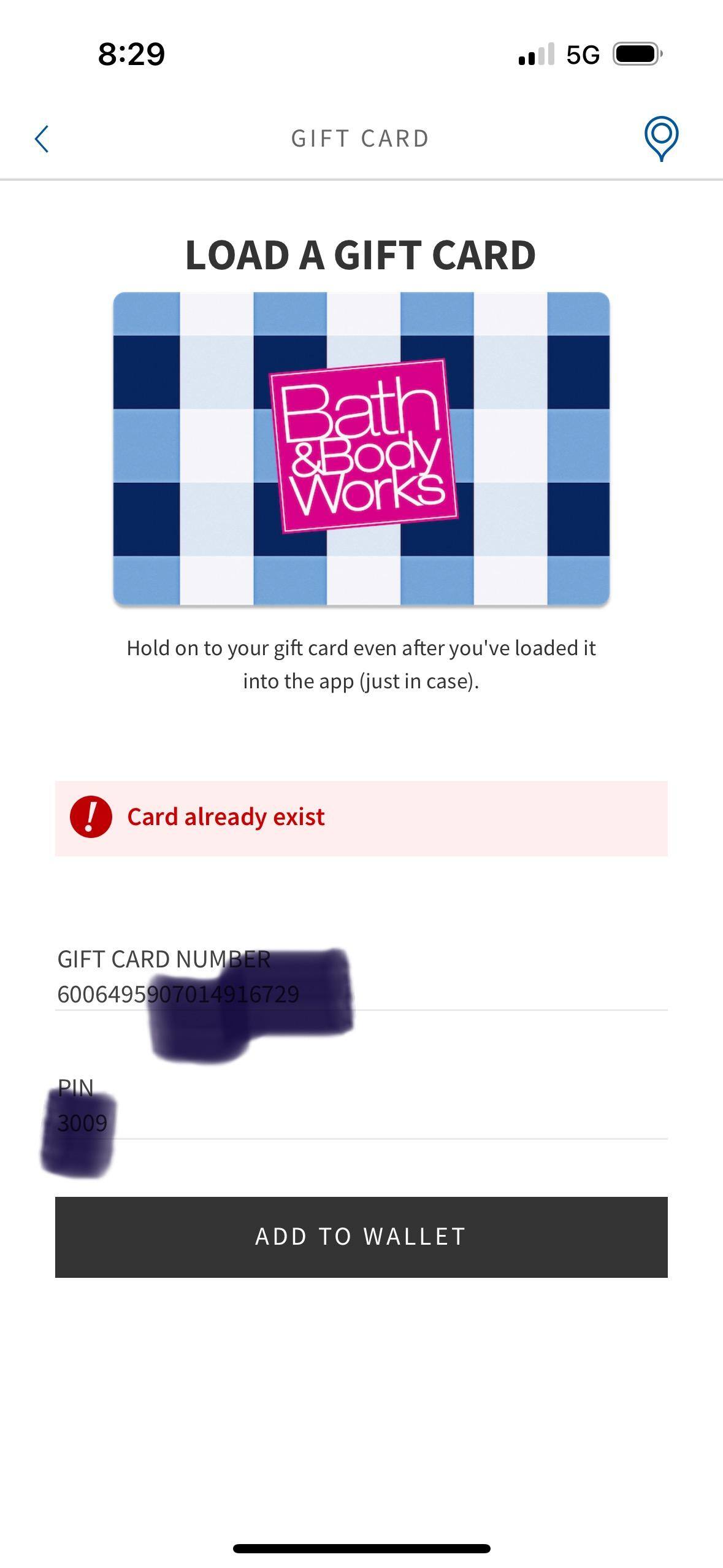Tap Add to Wallet button
Image resolution: width=723 pixels, height=1568 pixels.
(361, 1237)
